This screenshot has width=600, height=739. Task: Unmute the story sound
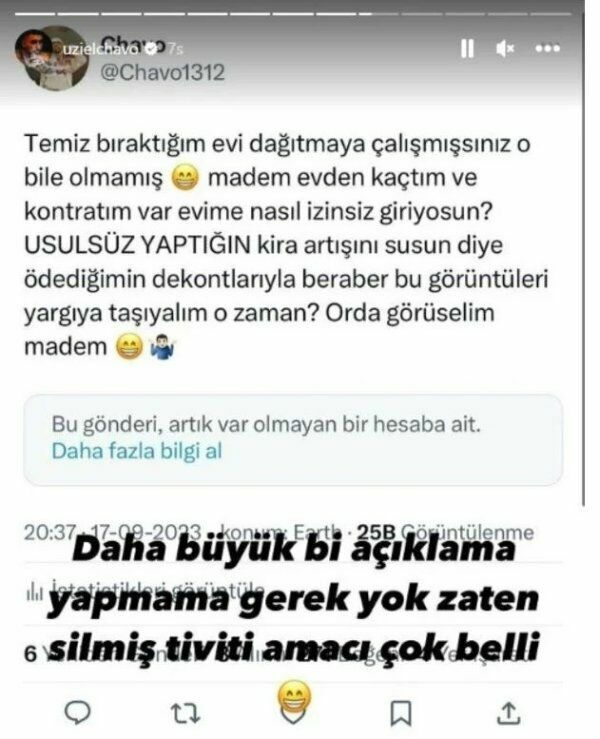[x=505, y=48]
